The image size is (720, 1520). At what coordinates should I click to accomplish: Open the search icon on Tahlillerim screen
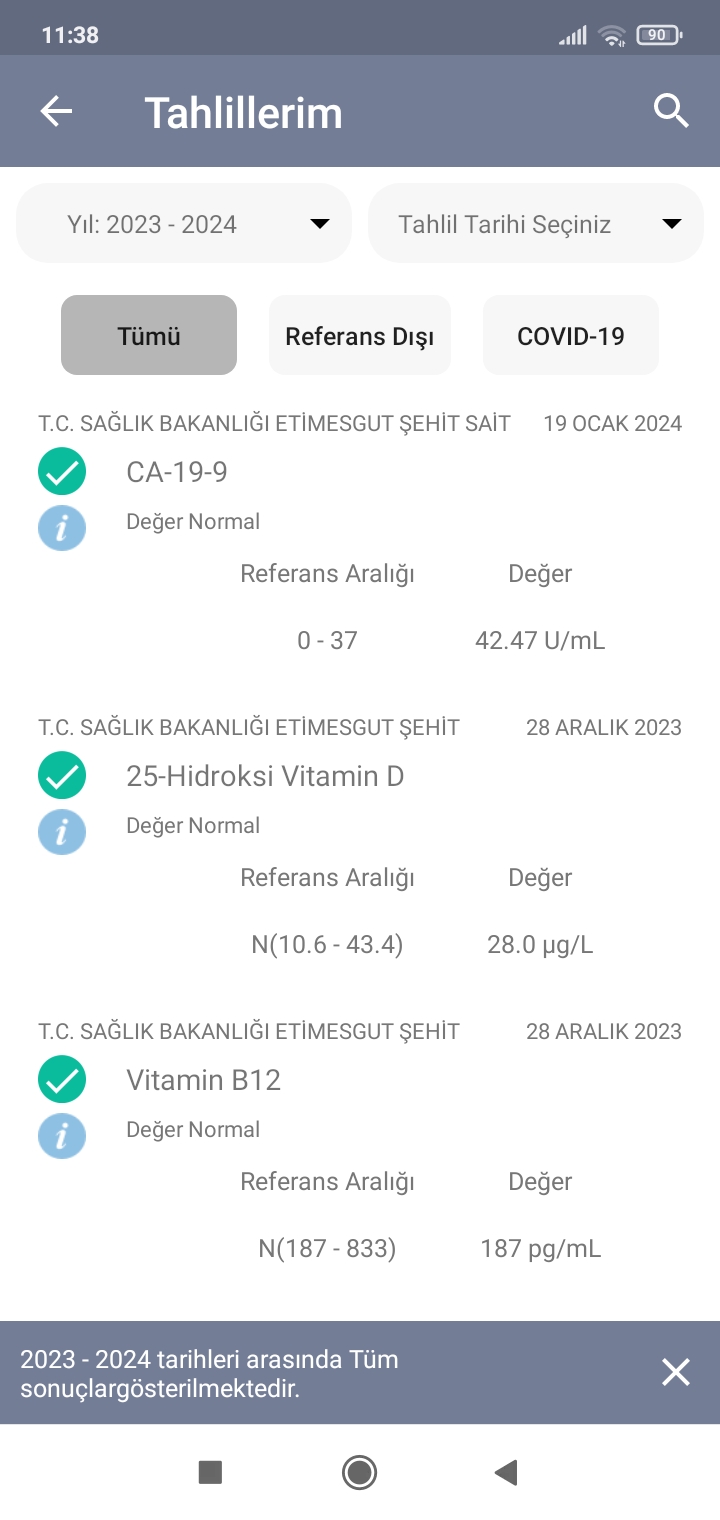coord(671,110)
